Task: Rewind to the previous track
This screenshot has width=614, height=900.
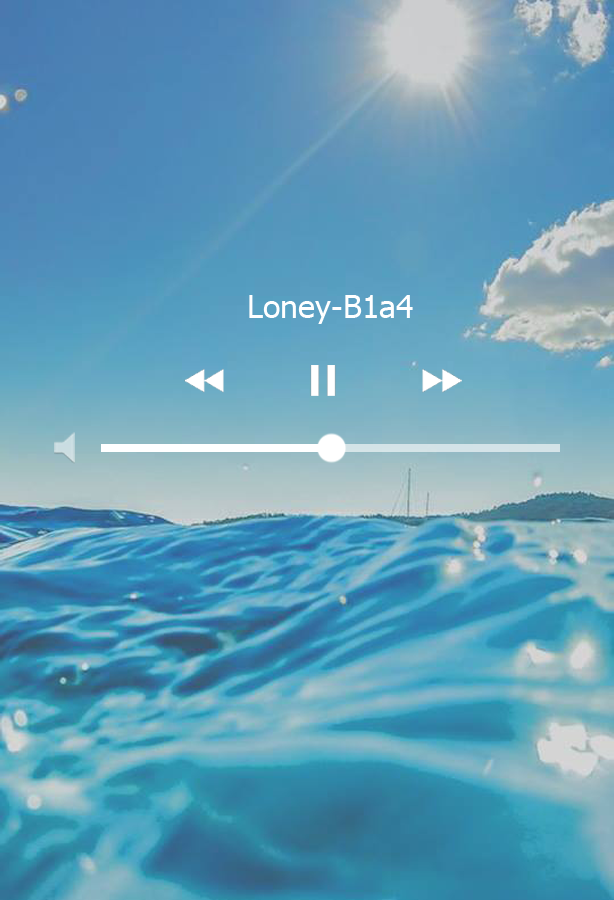Action: pos(204,380)
